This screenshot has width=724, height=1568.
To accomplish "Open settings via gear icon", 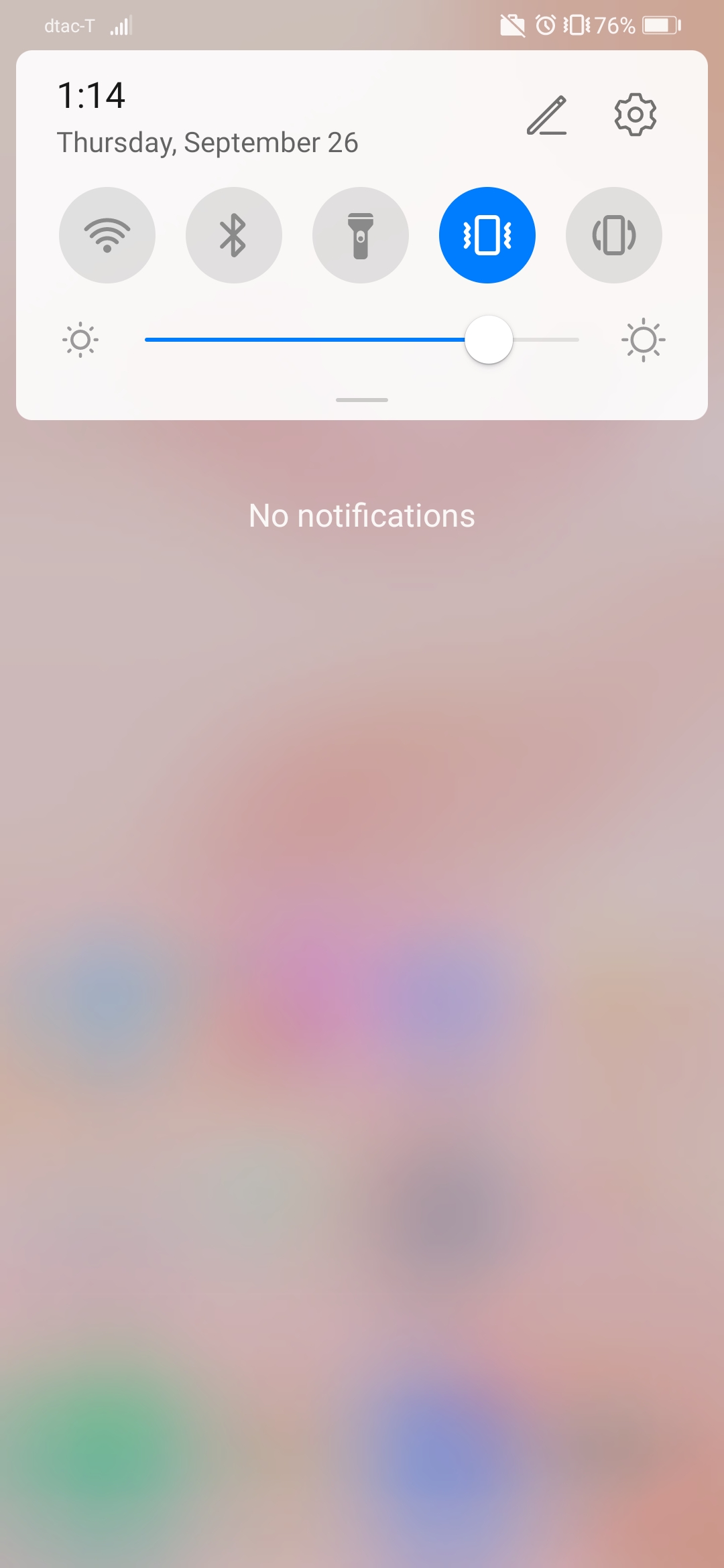I will pos(635,115).
